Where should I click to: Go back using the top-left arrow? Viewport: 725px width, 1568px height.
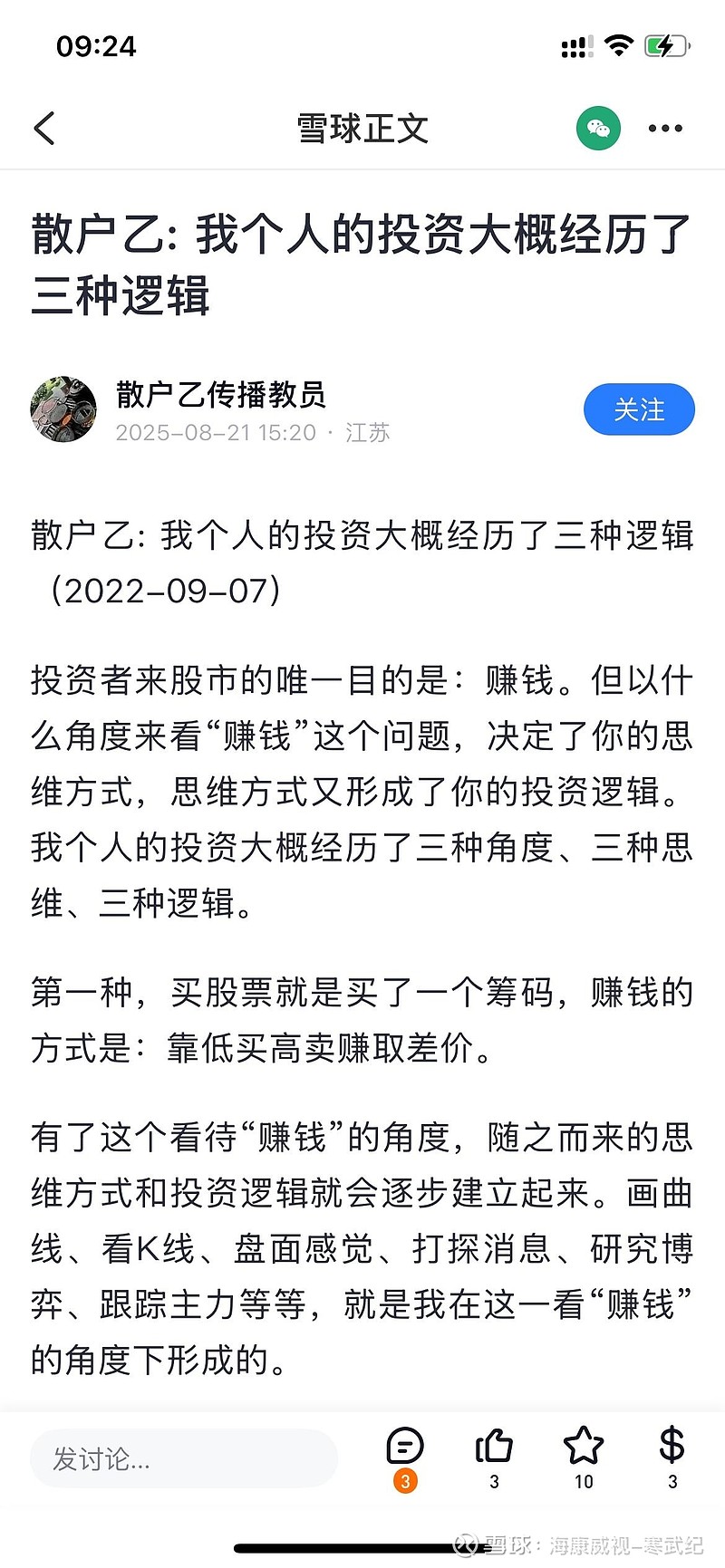(x=44, y=129)
